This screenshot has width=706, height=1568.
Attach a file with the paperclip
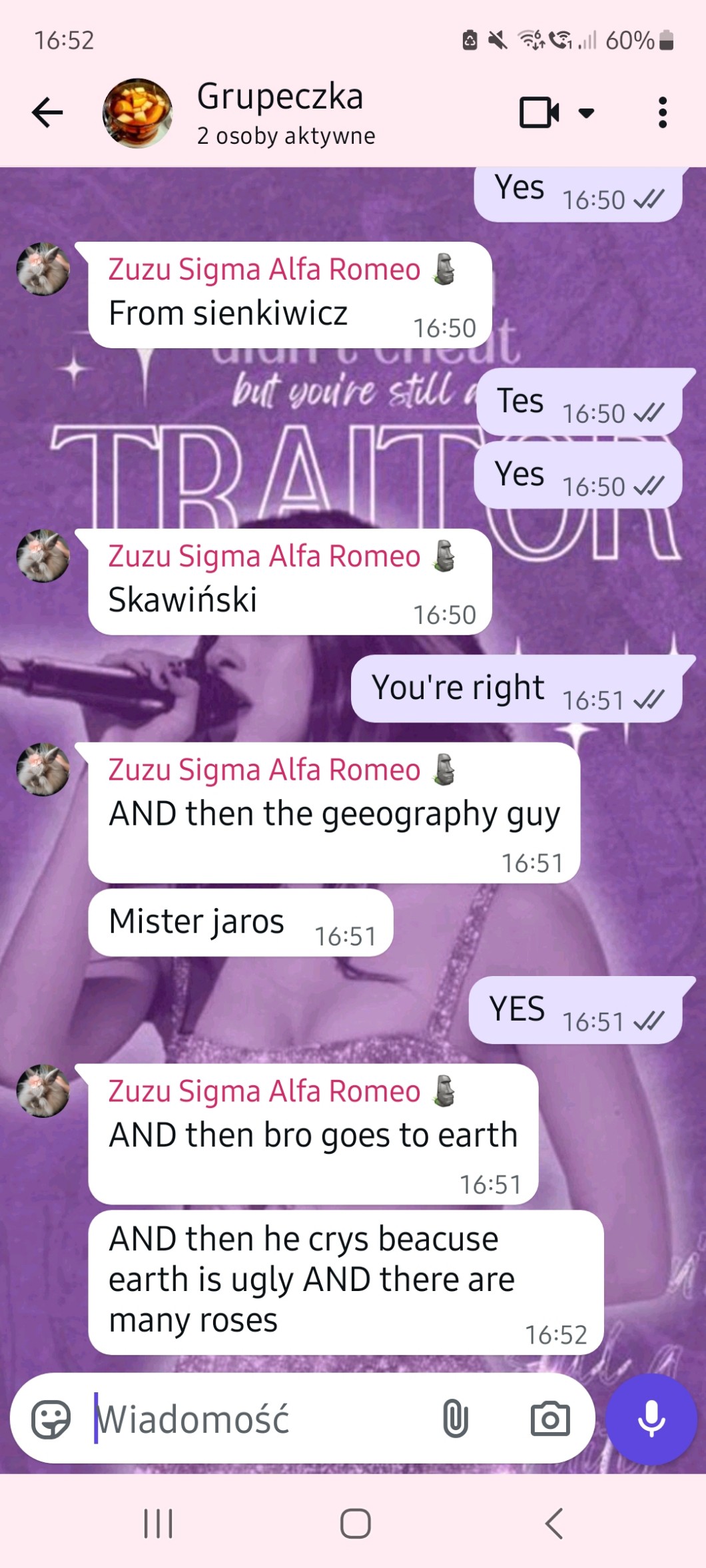[456, 1420]
